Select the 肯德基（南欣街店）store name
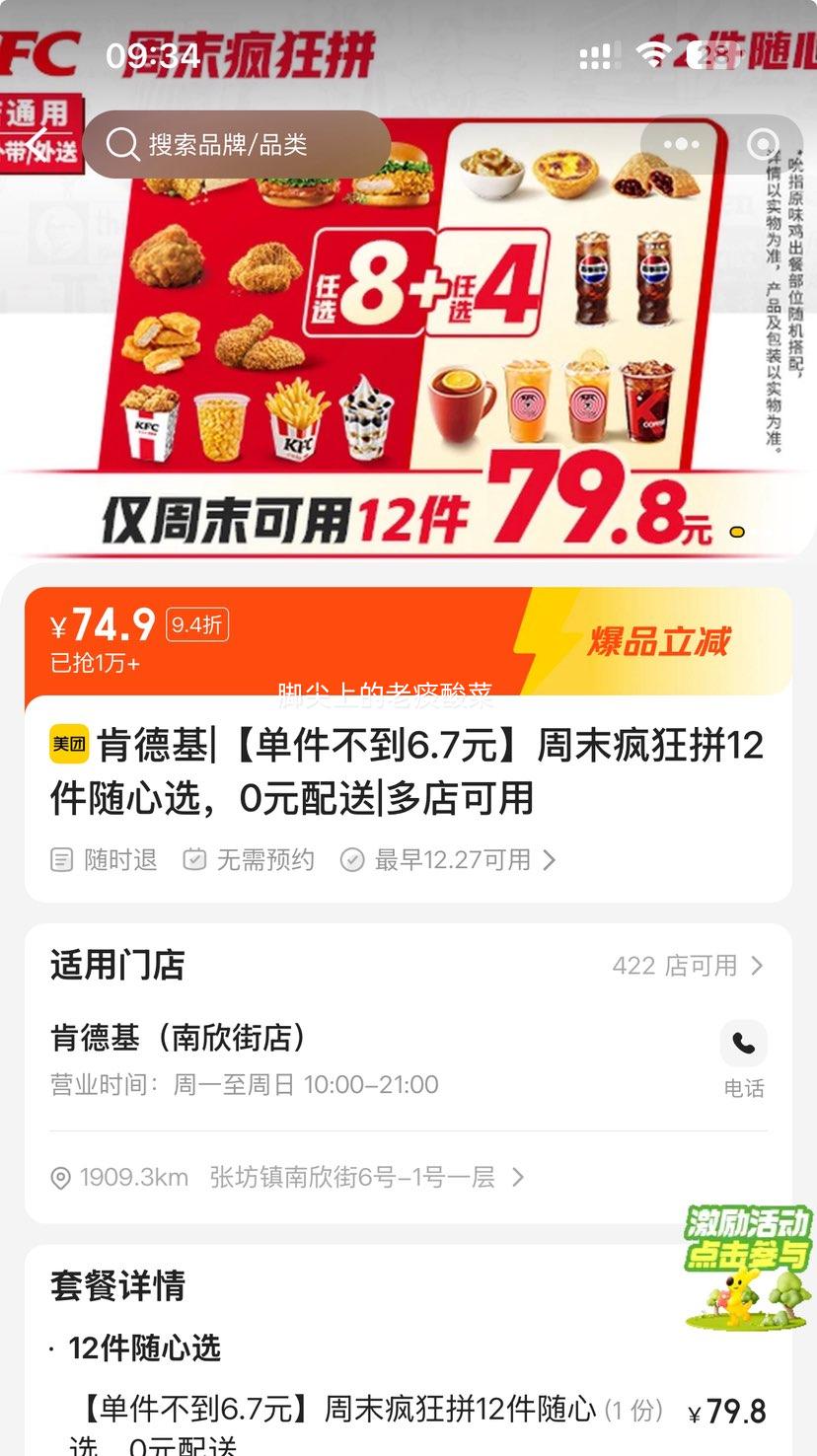Viewport: 817px width, 1456px height. [178, 1037]
